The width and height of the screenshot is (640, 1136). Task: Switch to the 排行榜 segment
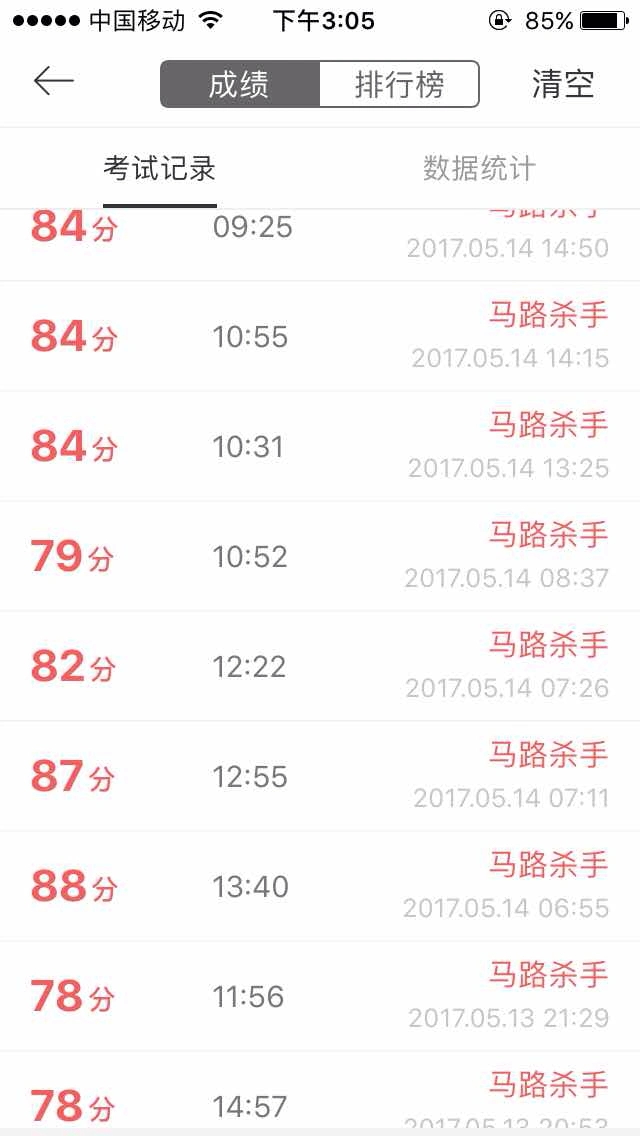(399, 84)
